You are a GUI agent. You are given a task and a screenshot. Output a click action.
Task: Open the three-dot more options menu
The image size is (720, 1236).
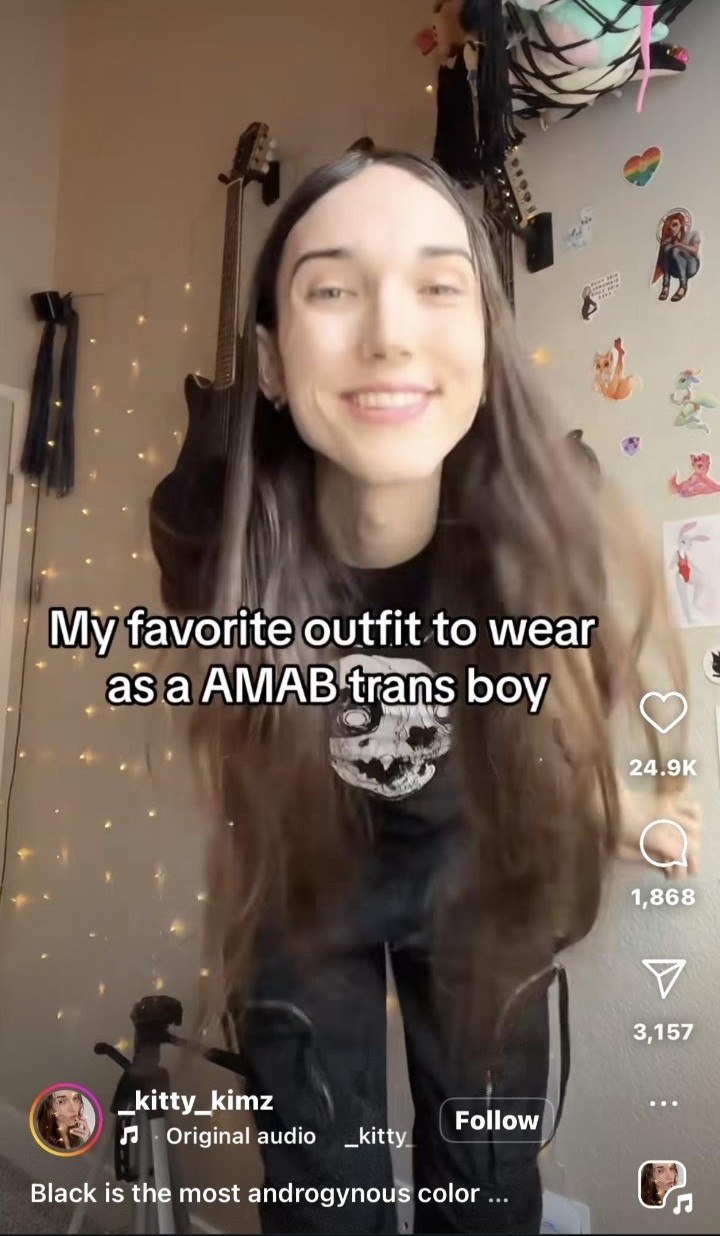click(x=663, y=1103)
